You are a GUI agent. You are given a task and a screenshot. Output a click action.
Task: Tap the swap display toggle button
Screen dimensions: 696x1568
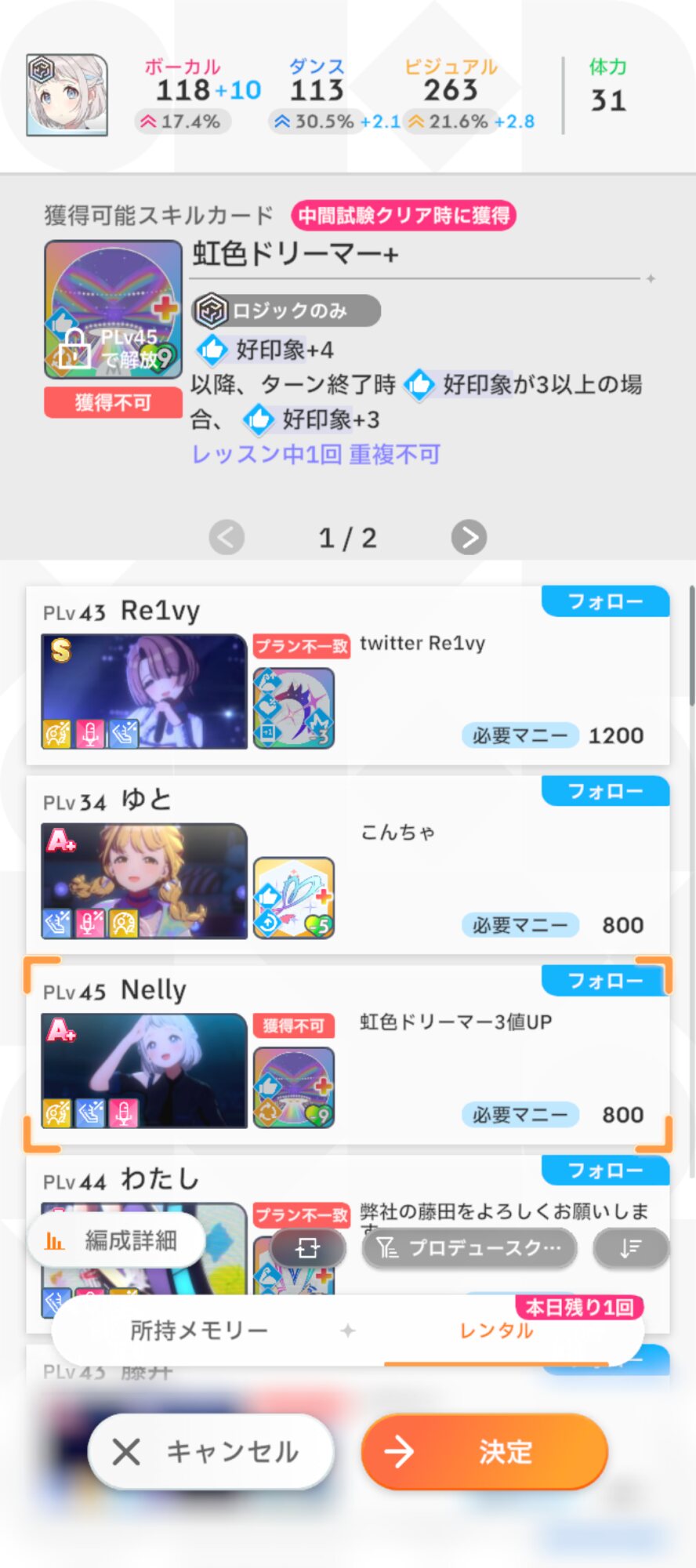[x=308, y=1247]
